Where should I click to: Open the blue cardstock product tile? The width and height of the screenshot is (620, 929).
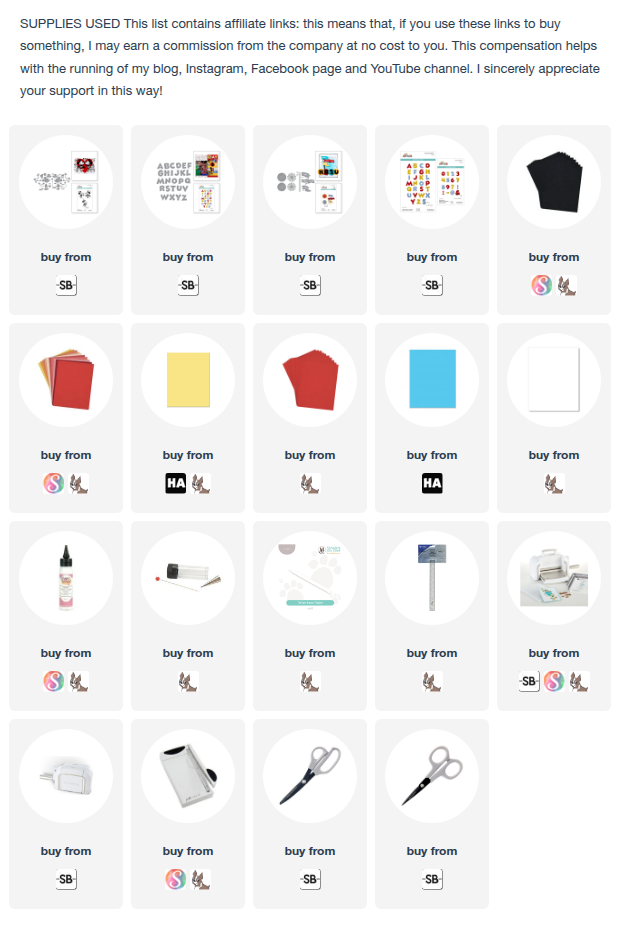point(432,379)
